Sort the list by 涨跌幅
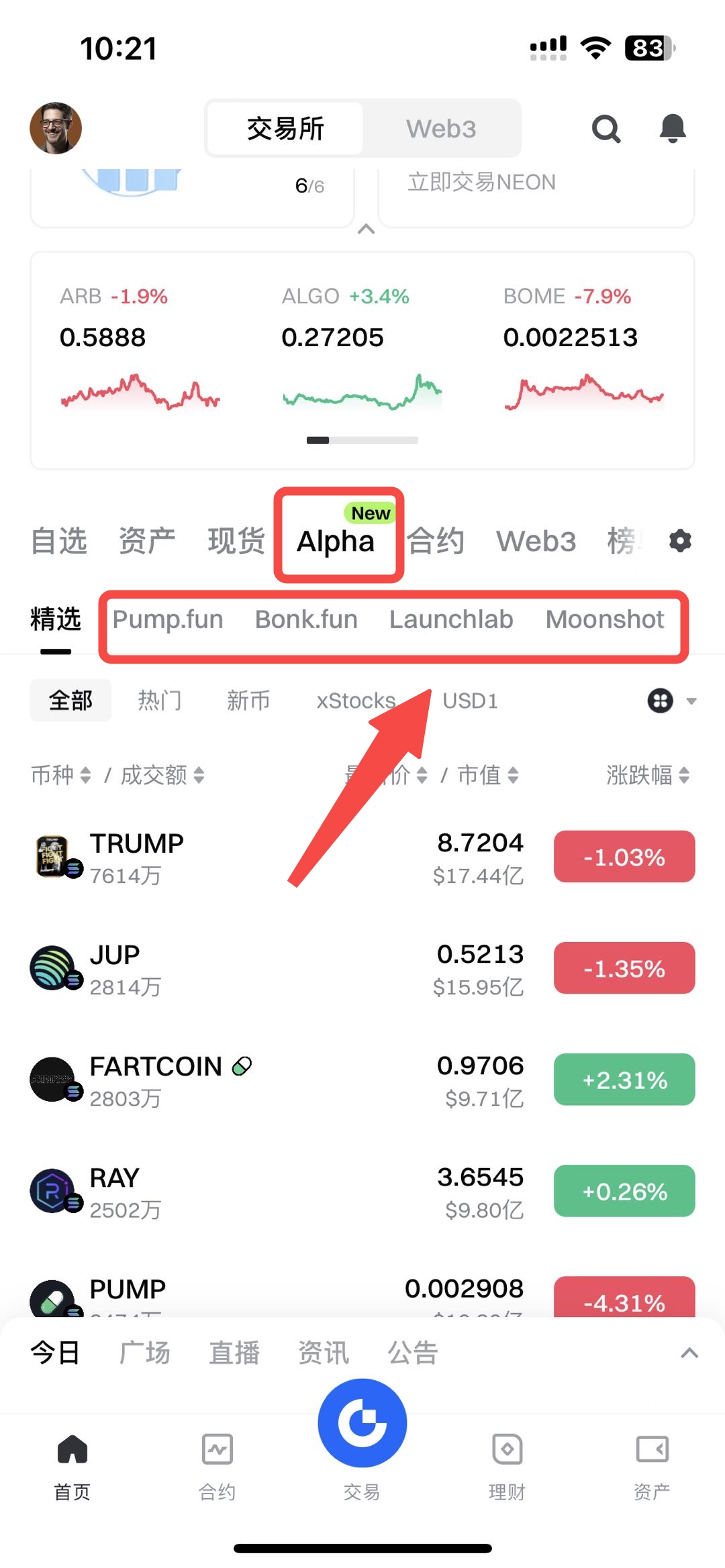The height and width of the screenshot is (1568, 725). (x=647, y=775)
